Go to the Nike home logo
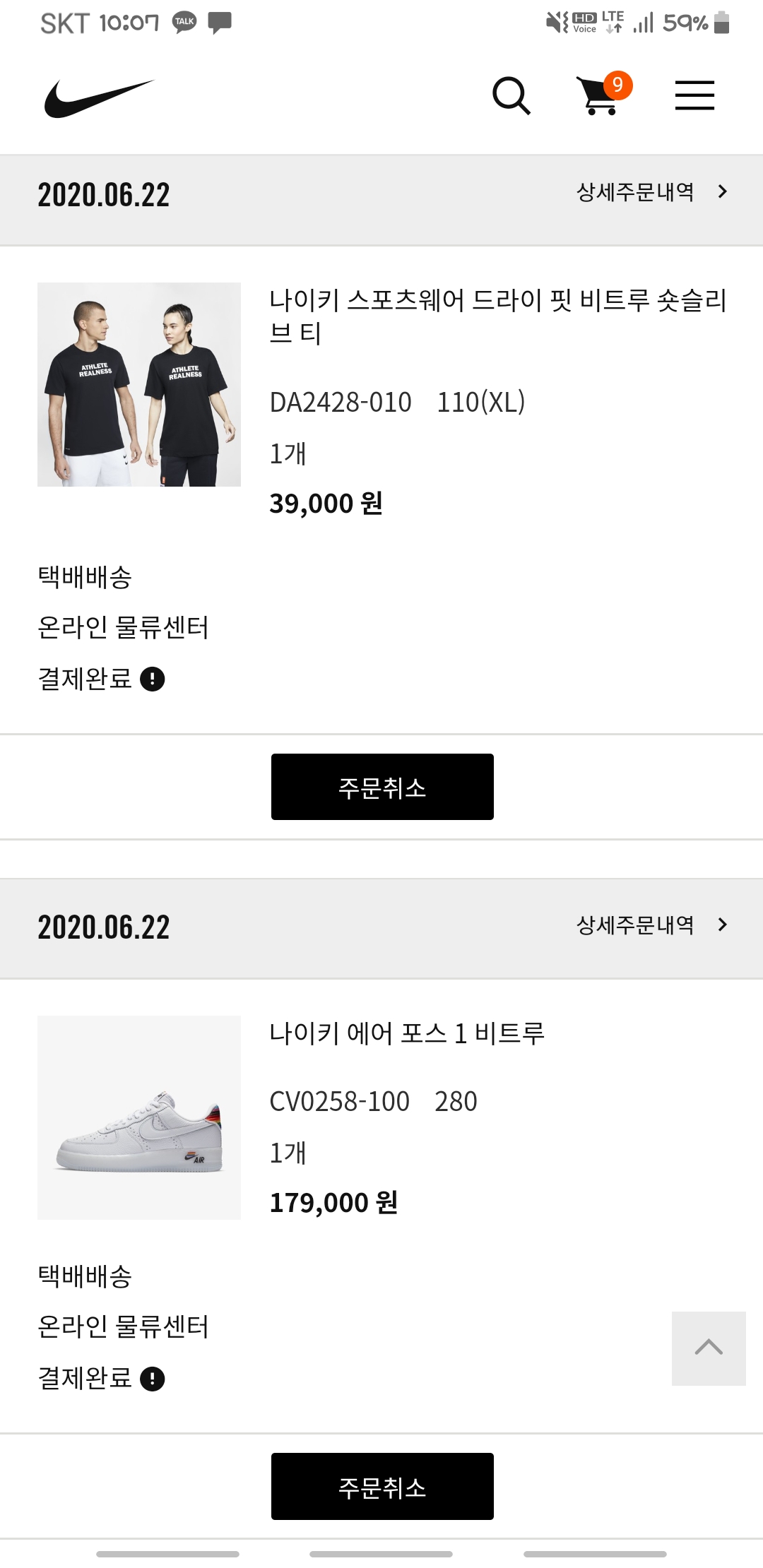 pyautogui.click(x=99, y=97)
